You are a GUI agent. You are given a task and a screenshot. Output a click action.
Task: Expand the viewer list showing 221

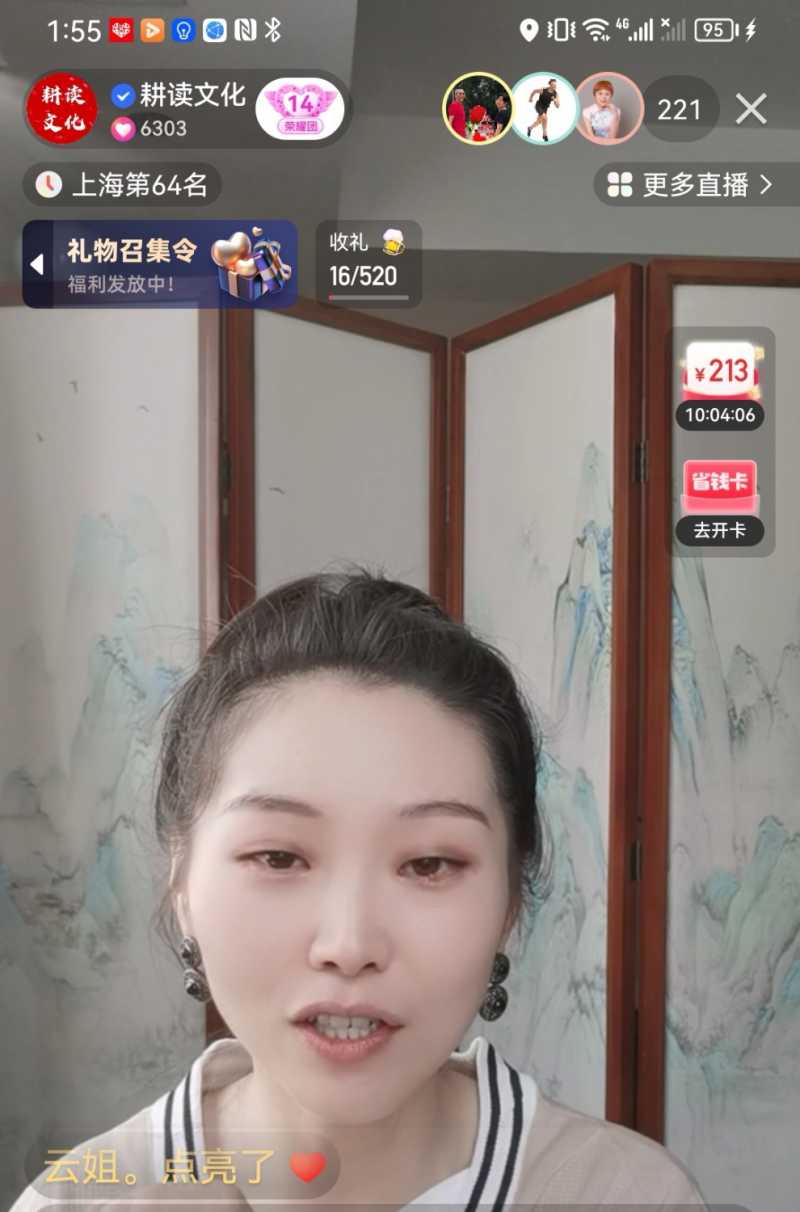pyautogui.click(x=680, y=110)
